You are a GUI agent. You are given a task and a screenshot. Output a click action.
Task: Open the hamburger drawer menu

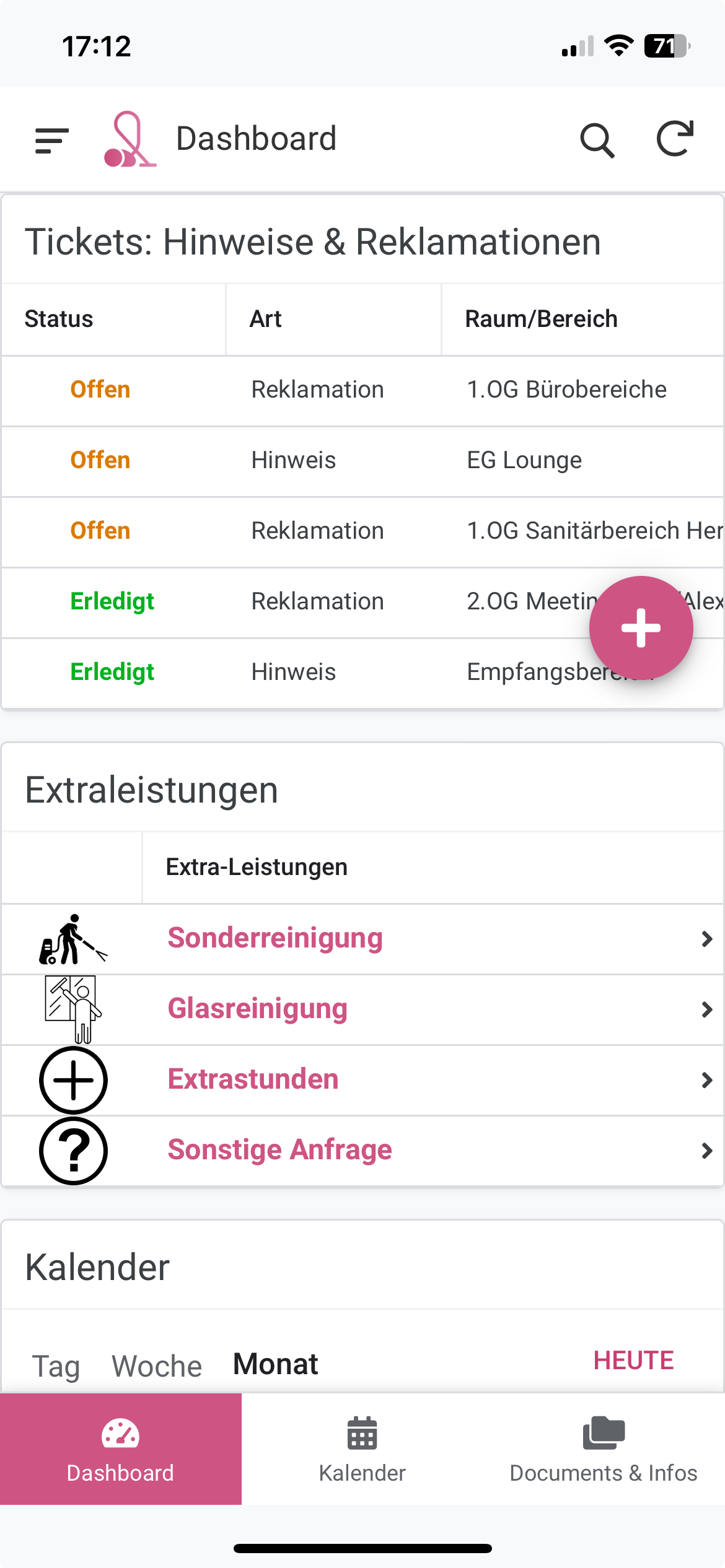point(52,140)
